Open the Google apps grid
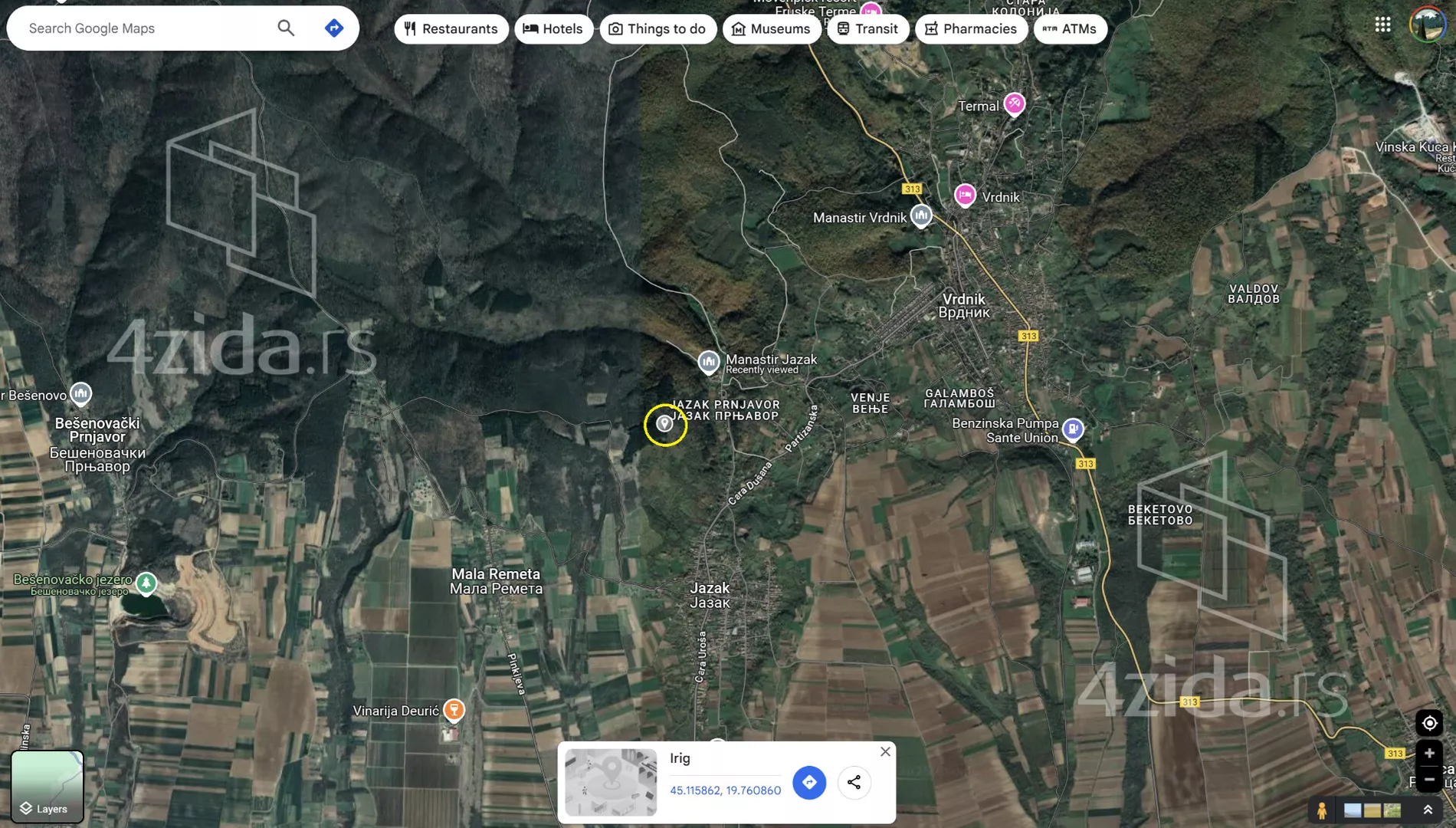Screen dimensions: 1456x828 pyautogui.click(x=1382, y=25)
